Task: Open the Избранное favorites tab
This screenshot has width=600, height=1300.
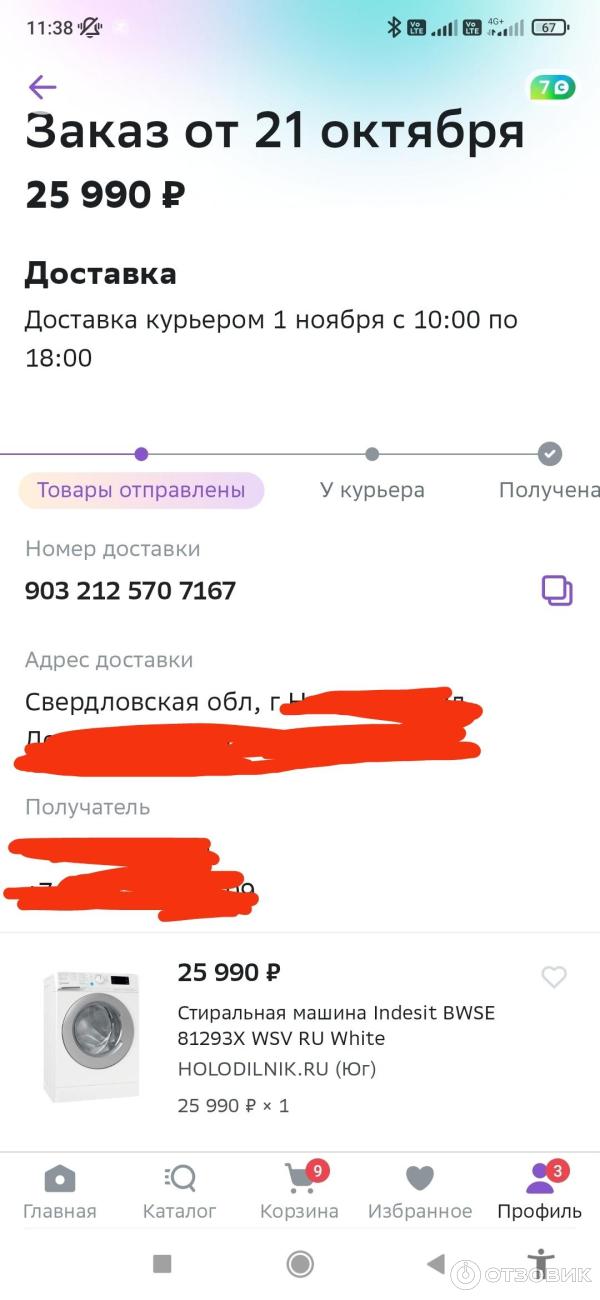Action: coord(420,1192)
